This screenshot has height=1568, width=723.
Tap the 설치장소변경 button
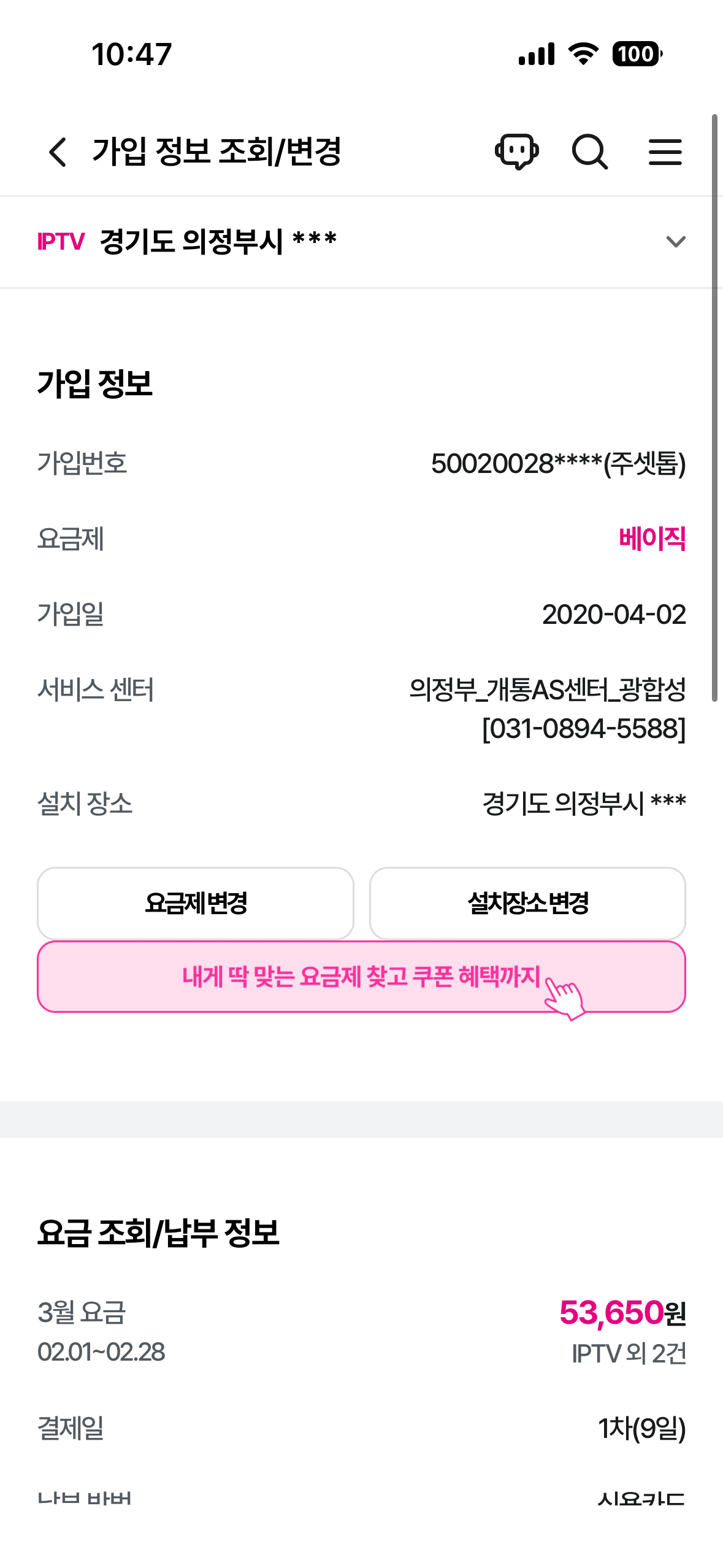527,903
